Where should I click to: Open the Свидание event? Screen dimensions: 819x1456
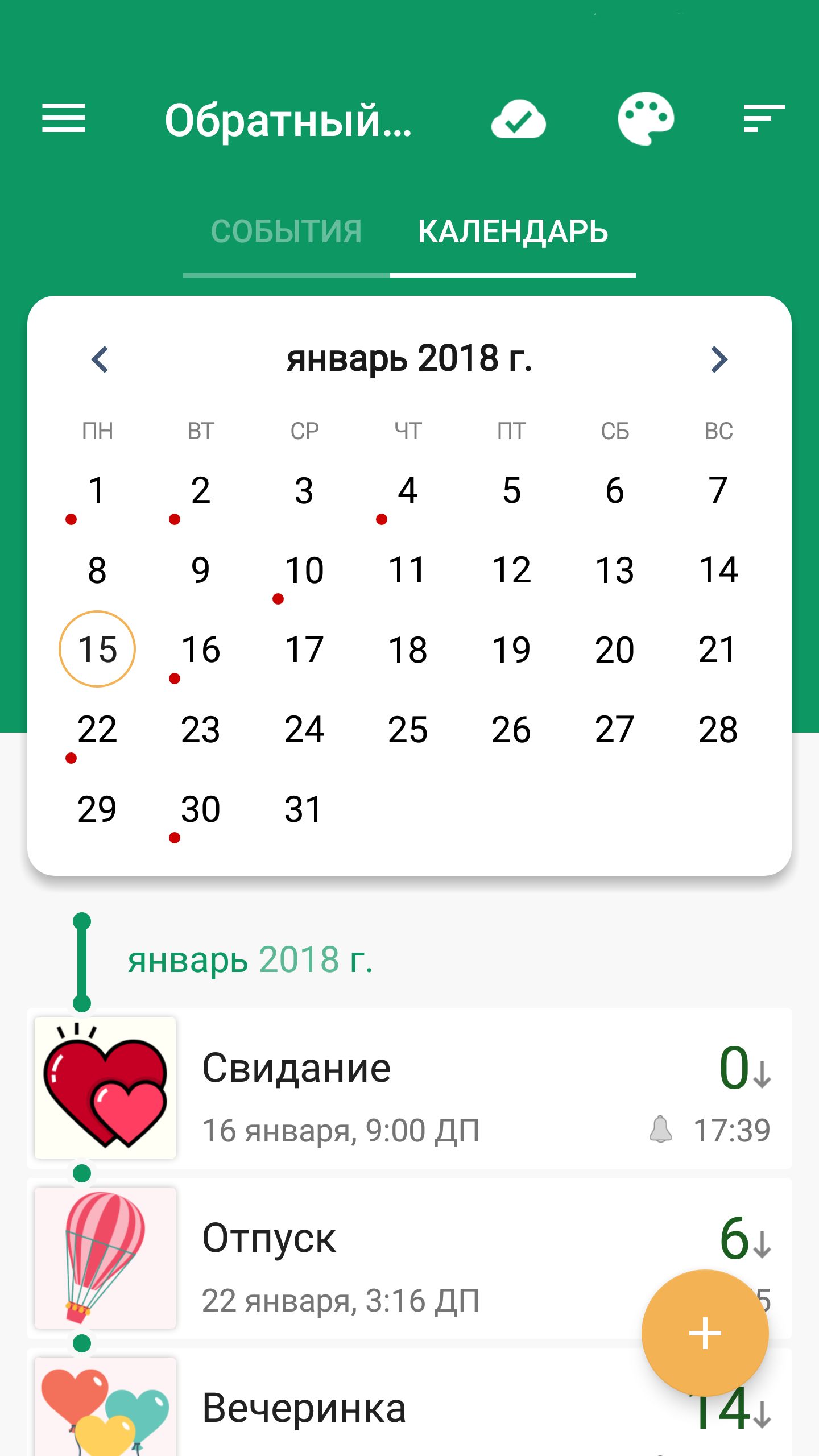[409, 1088]
